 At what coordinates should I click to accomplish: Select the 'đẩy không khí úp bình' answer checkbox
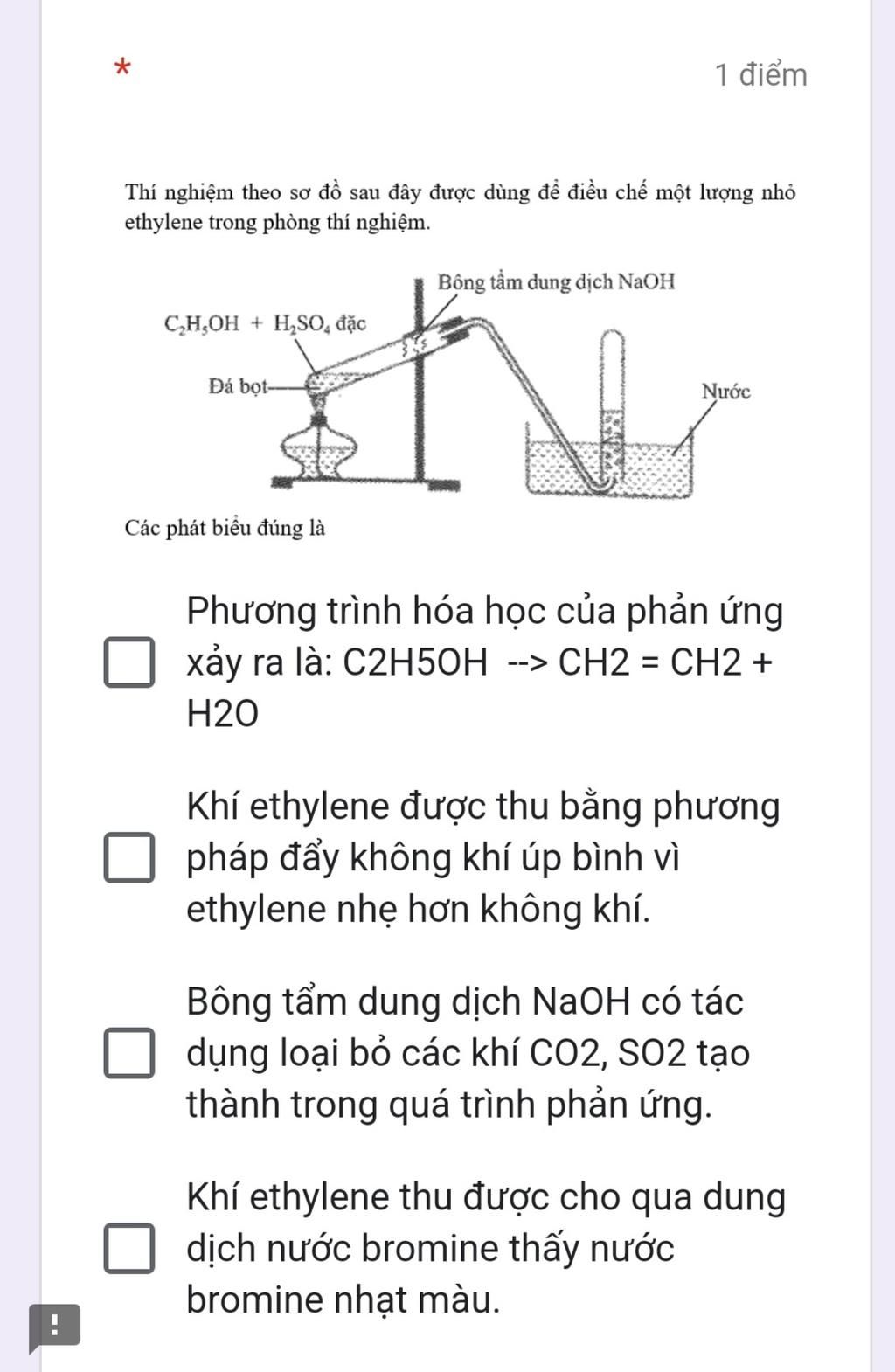(x=129, y=857)
